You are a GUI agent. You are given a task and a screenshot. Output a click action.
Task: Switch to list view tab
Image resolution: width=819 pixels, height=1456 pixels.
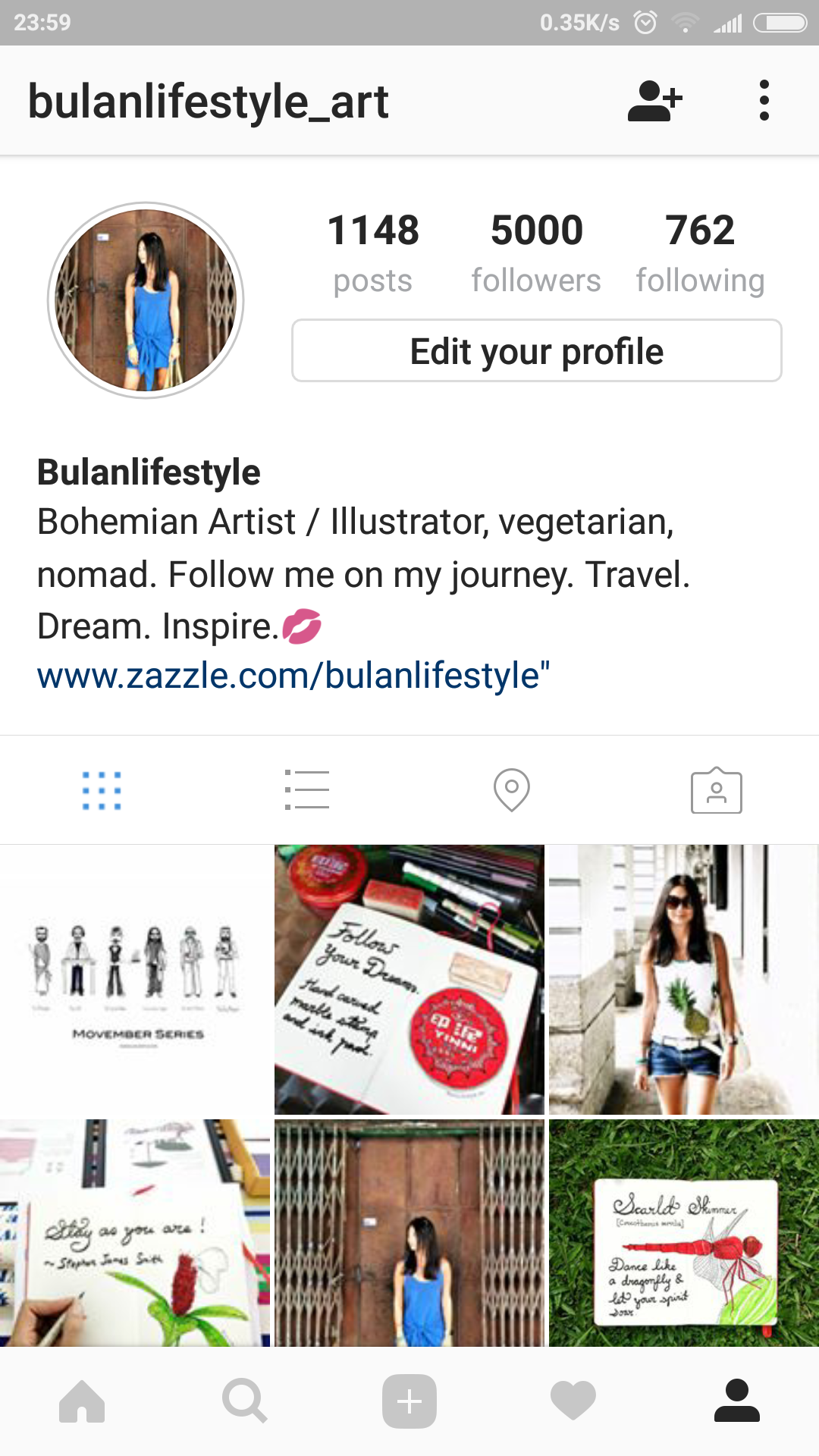click(307, 790)
